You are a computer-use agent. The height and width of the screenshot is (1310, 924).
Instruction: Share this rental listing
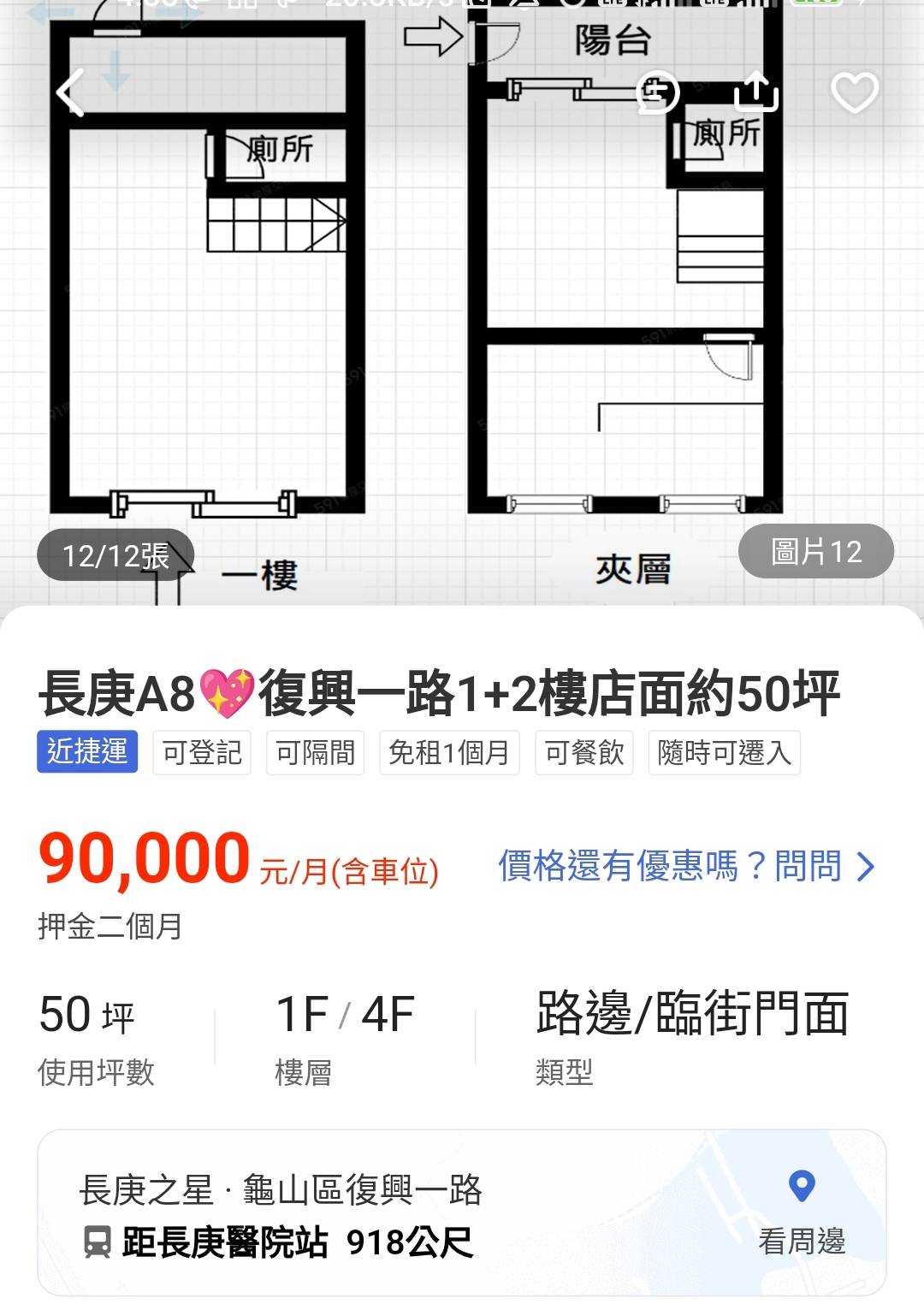click(755, 92)
